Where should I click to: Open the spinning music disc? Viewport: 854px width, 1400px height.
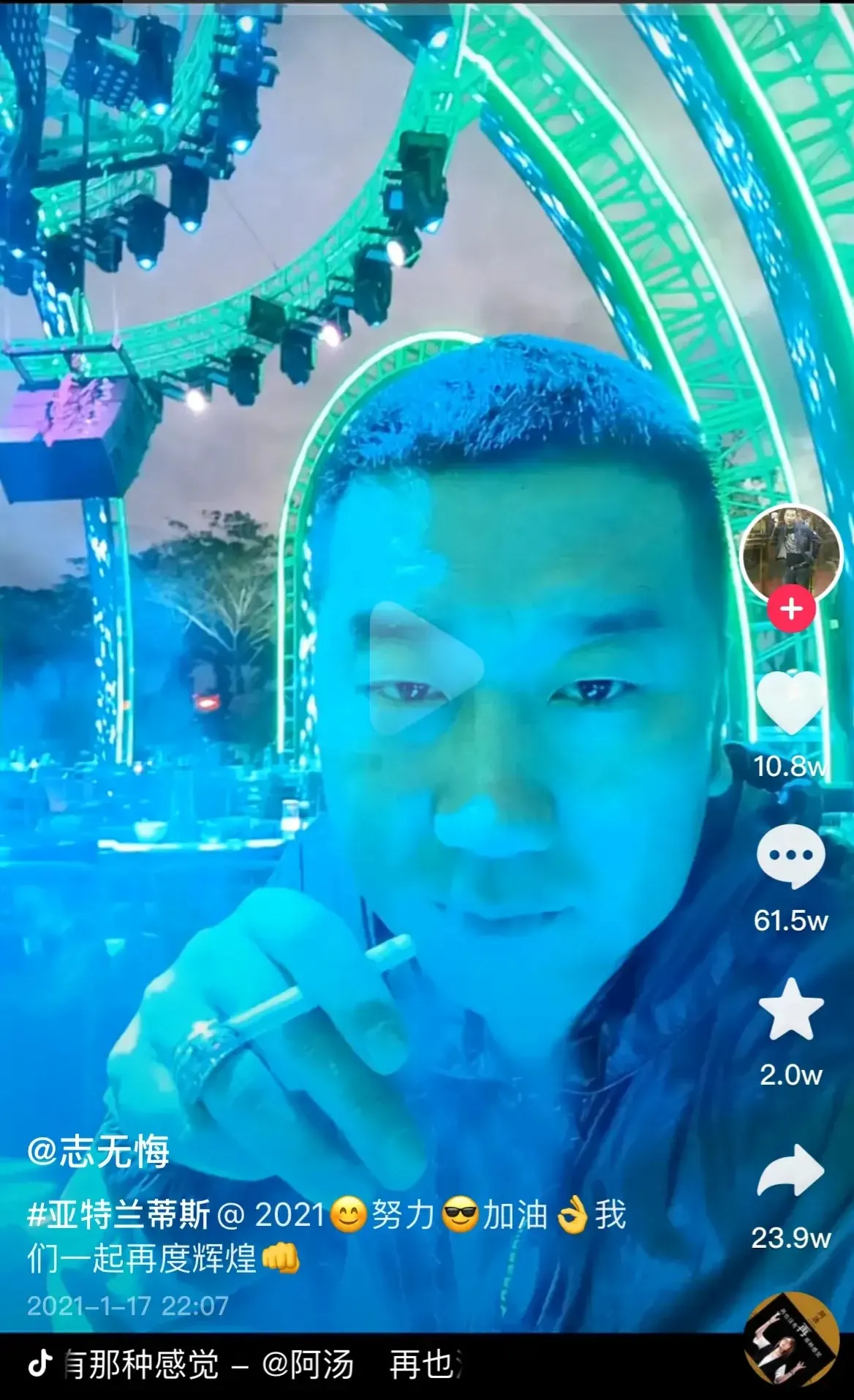tap(791, 1339)
